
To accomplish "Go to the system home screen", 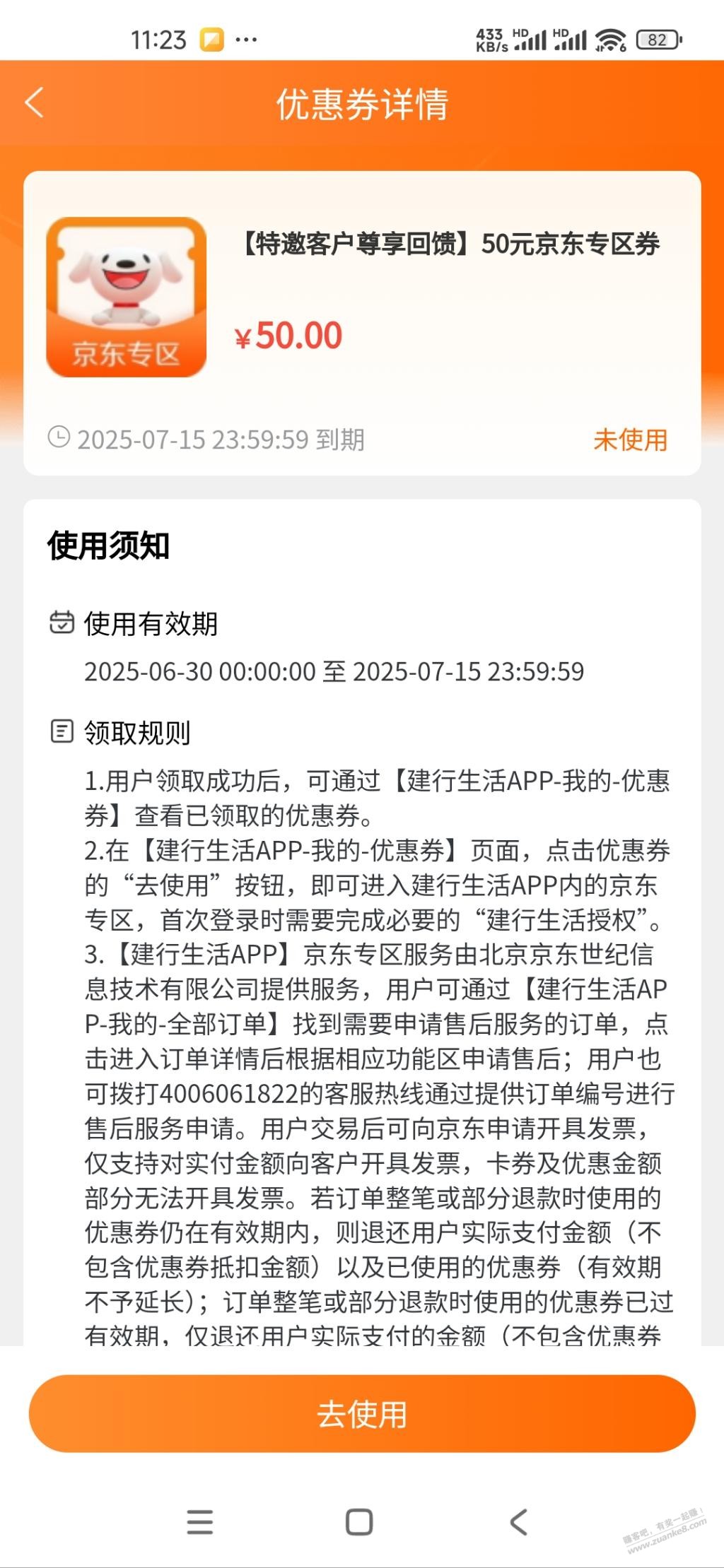I will tap(359, 1521).
